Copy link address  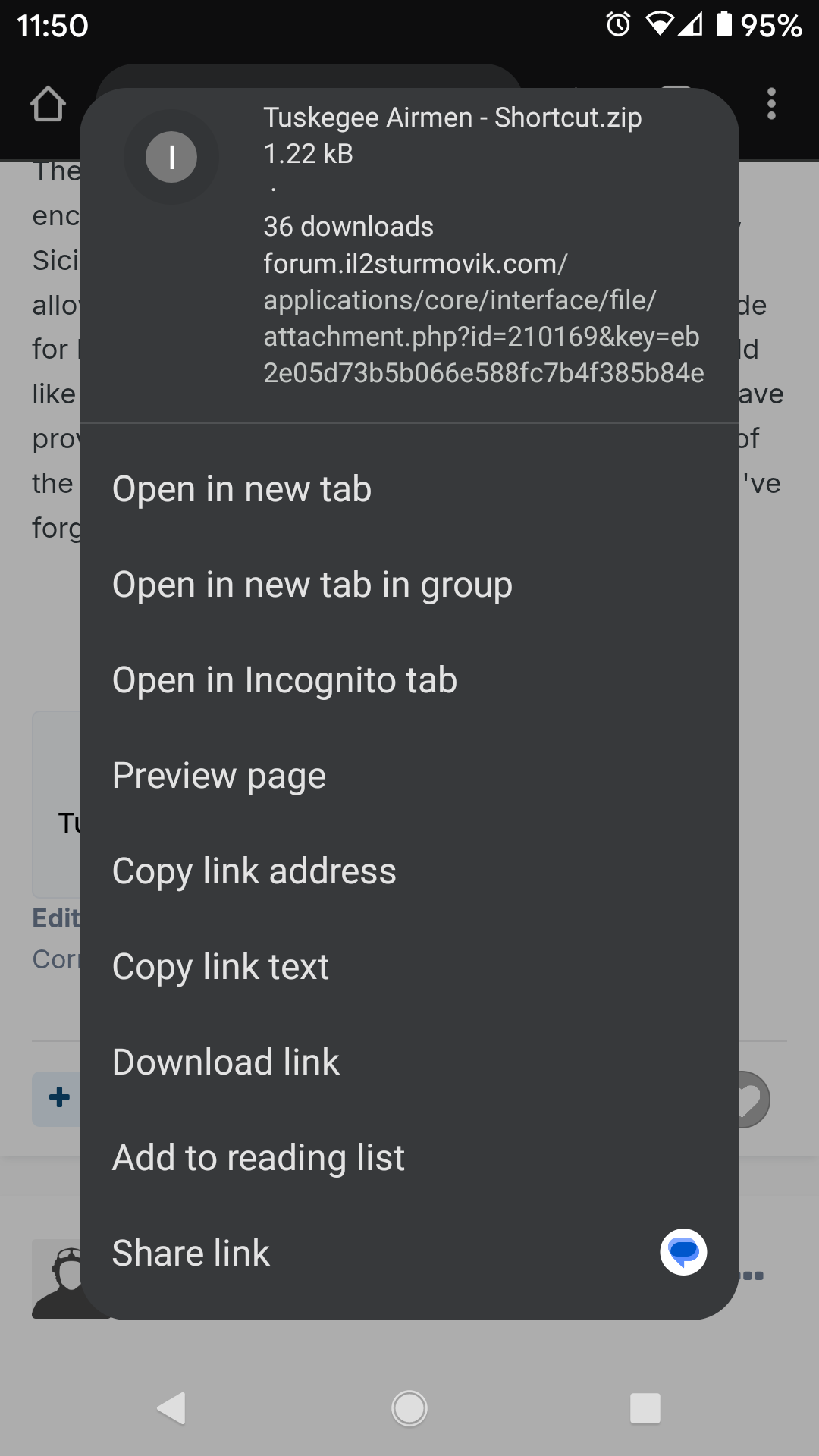pyautogui.click(x=409, y=871)
